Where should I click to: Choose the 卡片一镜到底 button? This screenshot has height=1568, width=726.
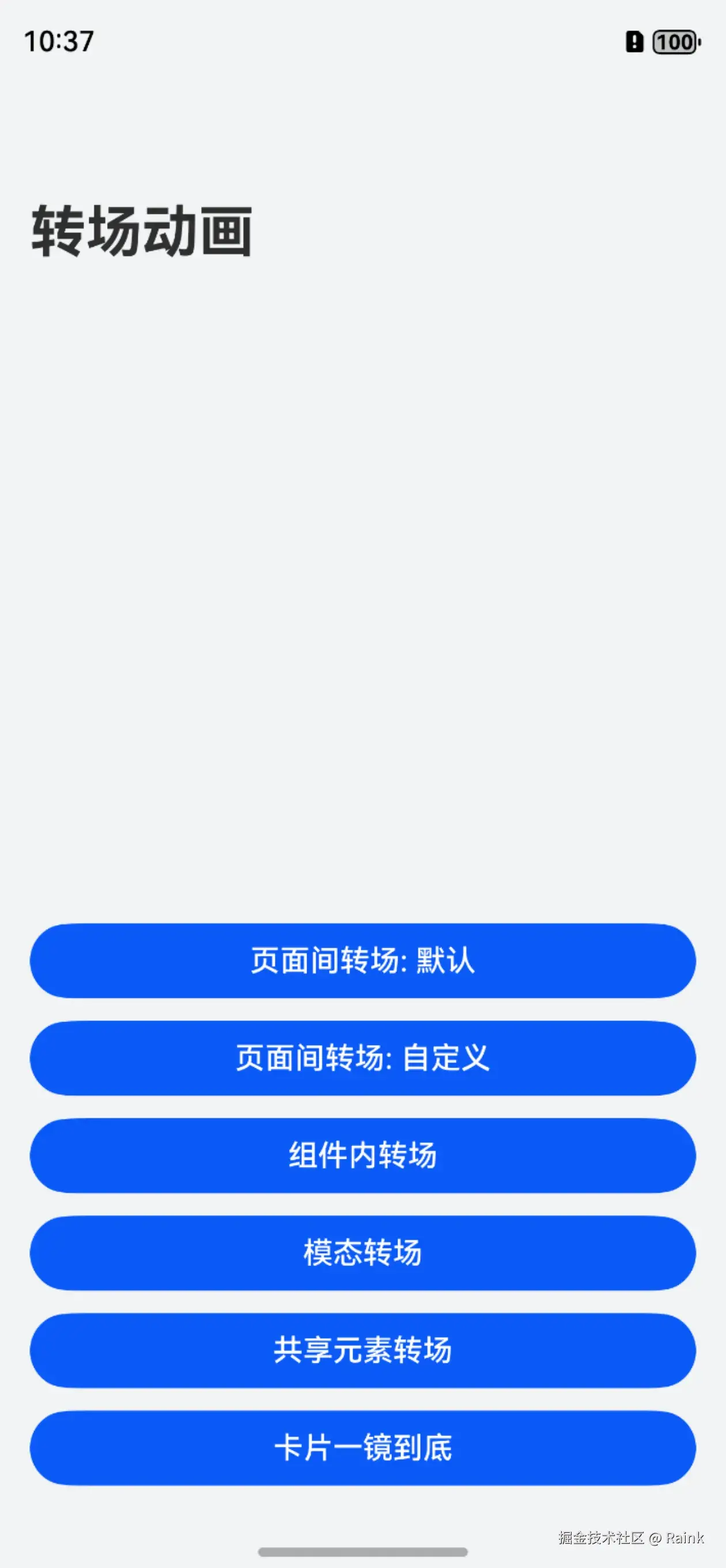pos(362,1448)
